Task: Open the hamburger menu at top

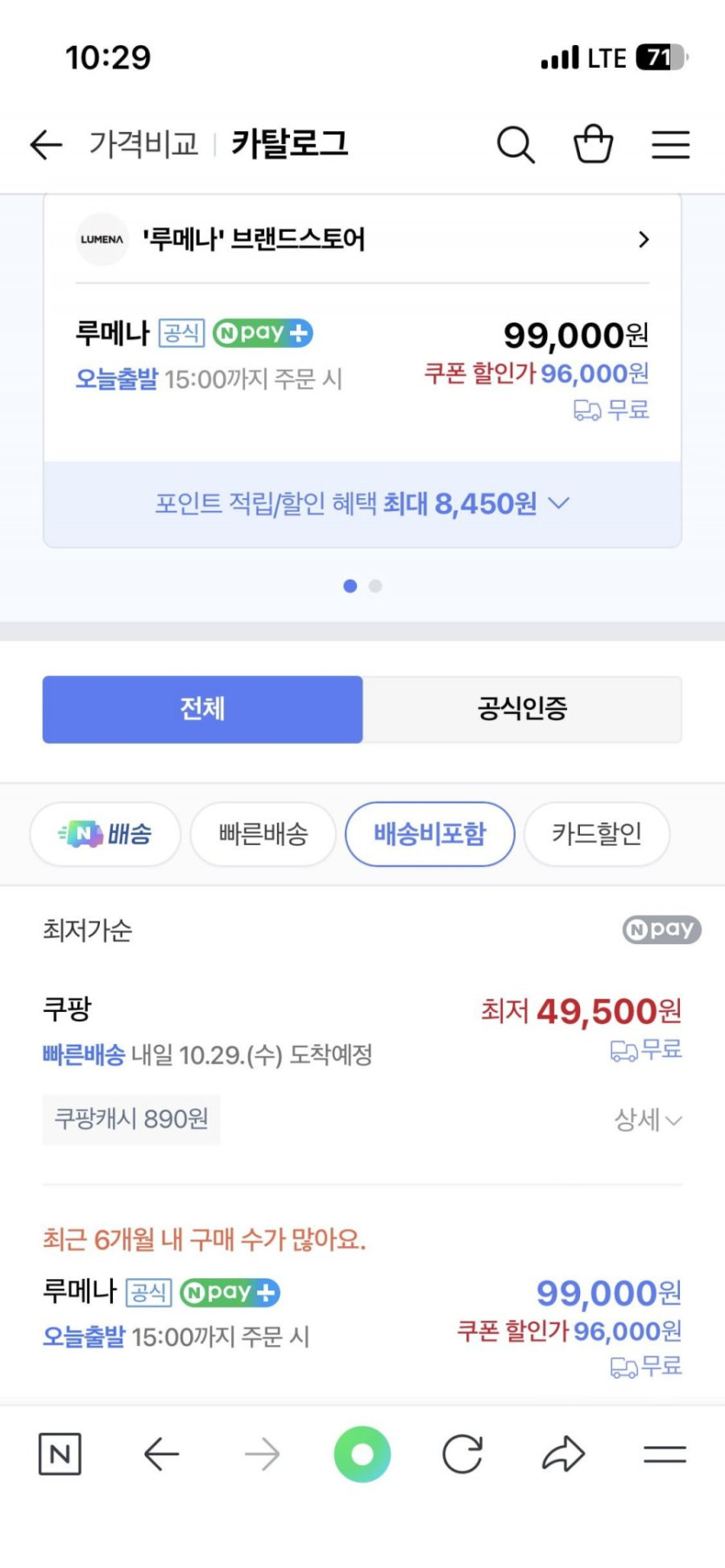Action: 670,144
